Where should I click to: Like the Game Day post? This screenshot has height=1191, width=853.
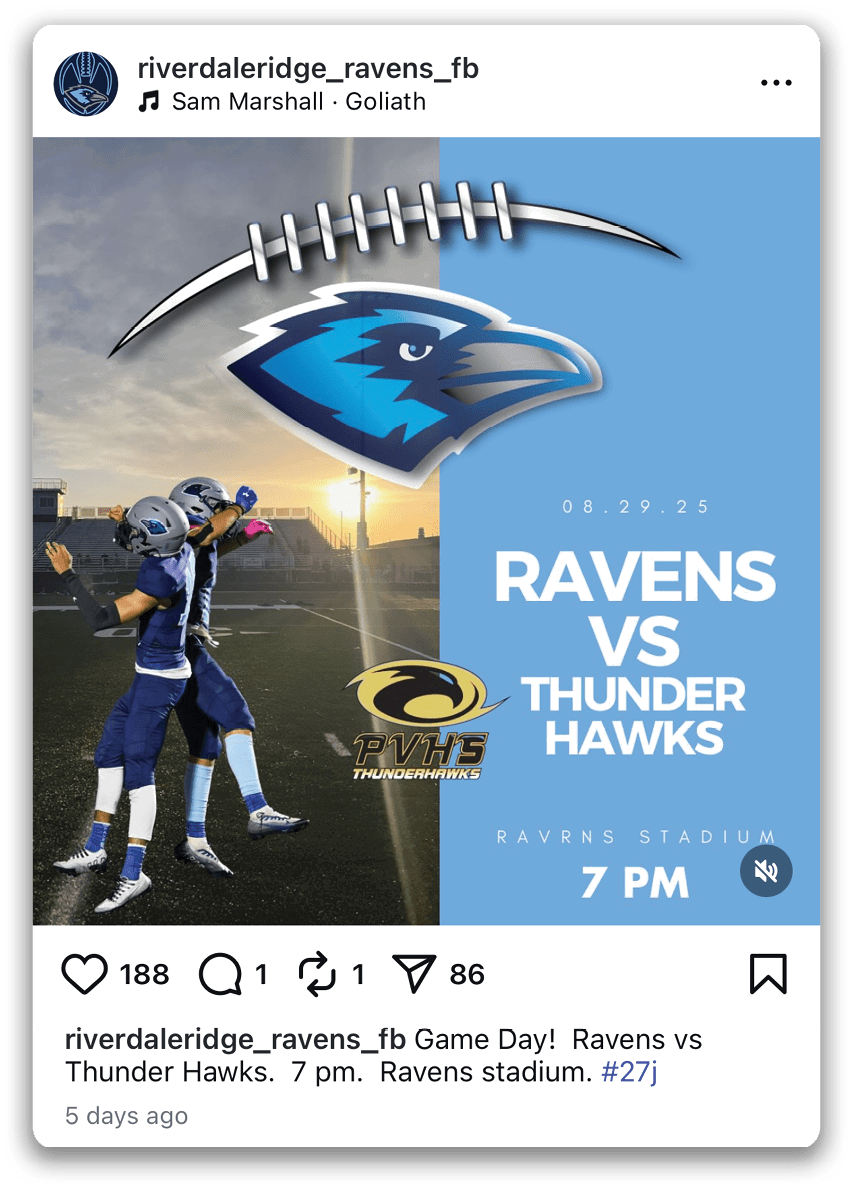(85, 974)
